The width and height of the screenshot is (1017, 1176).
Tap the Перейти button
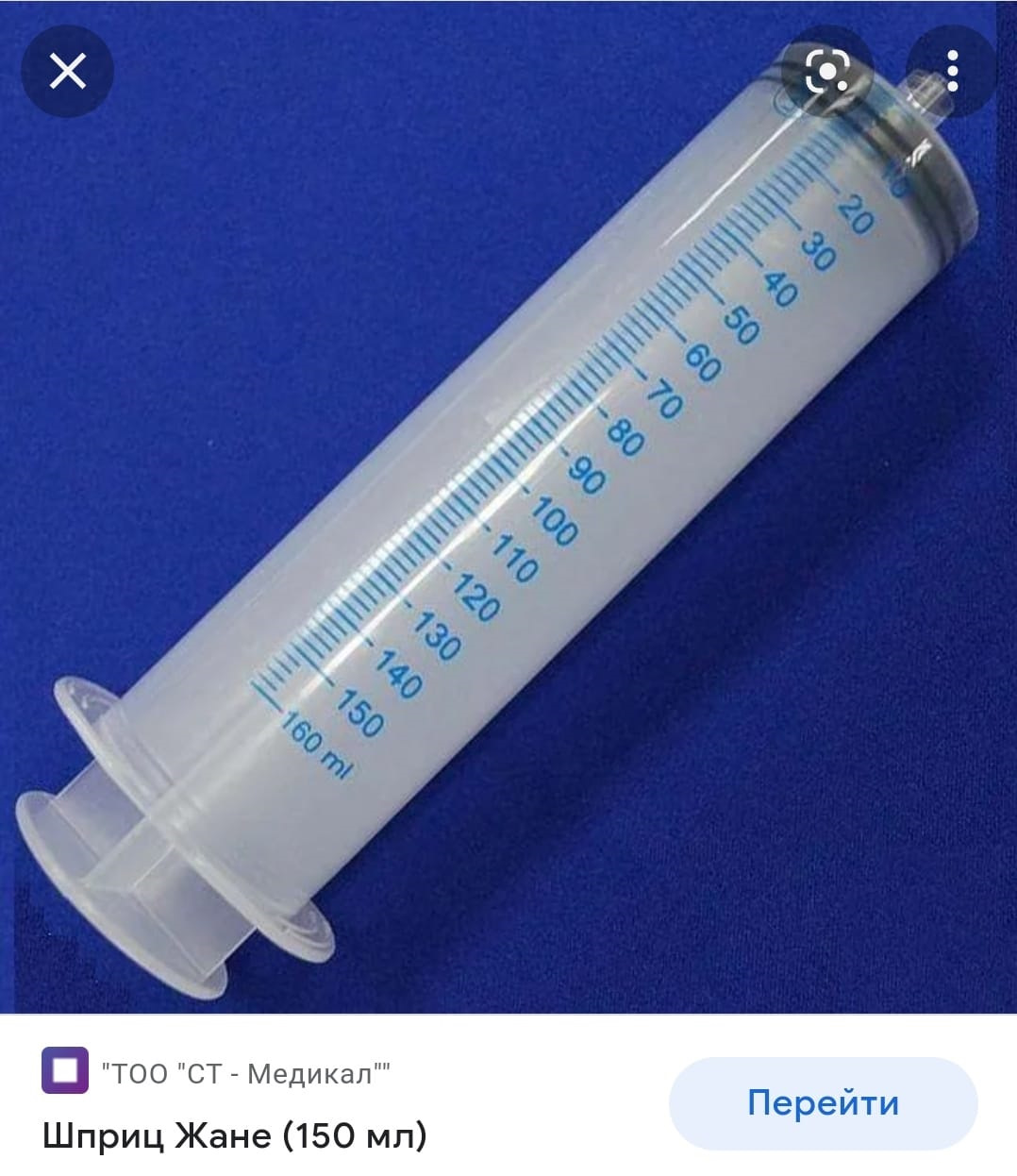tap(823, 1102)
